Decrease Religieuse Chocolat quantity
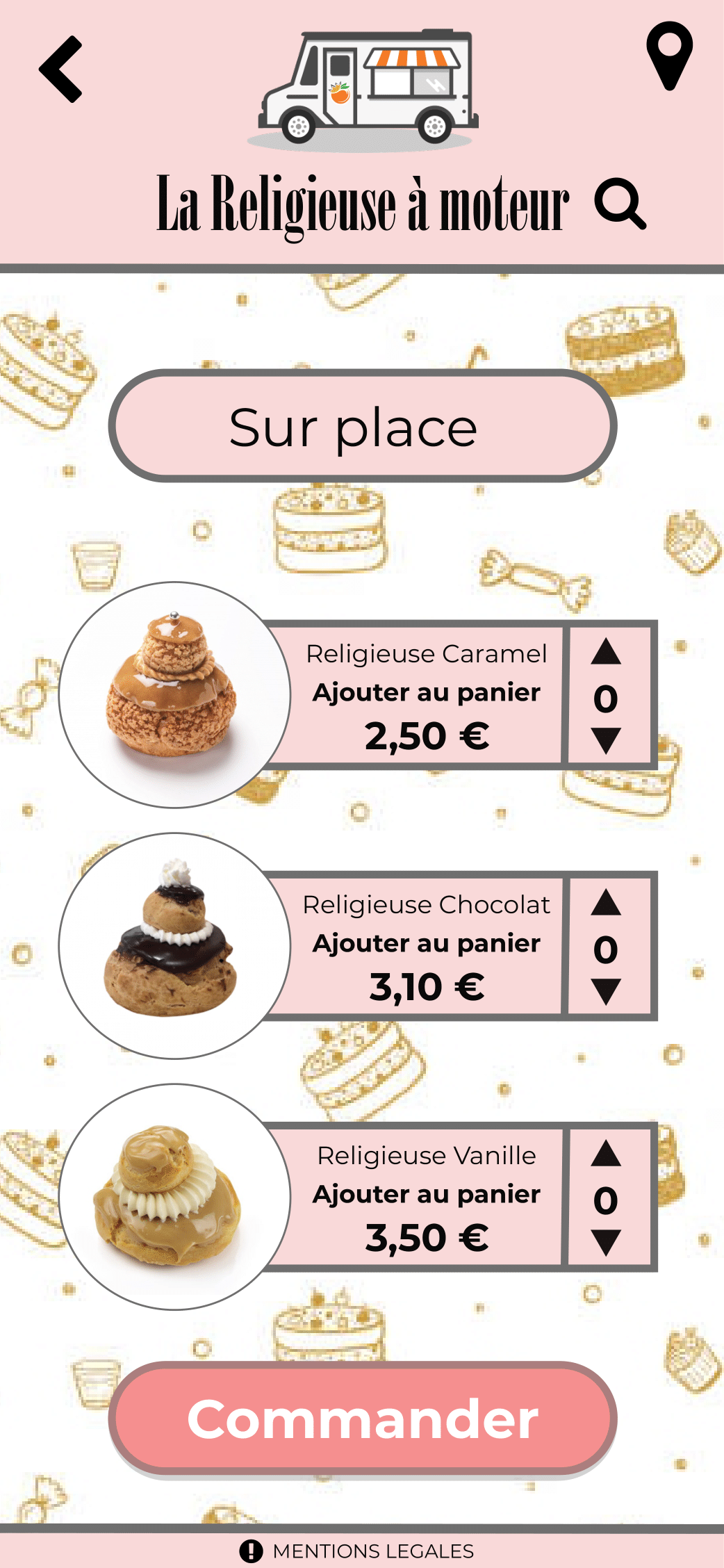The width and height of the screenshot is (724, 1568). (606, 991)
